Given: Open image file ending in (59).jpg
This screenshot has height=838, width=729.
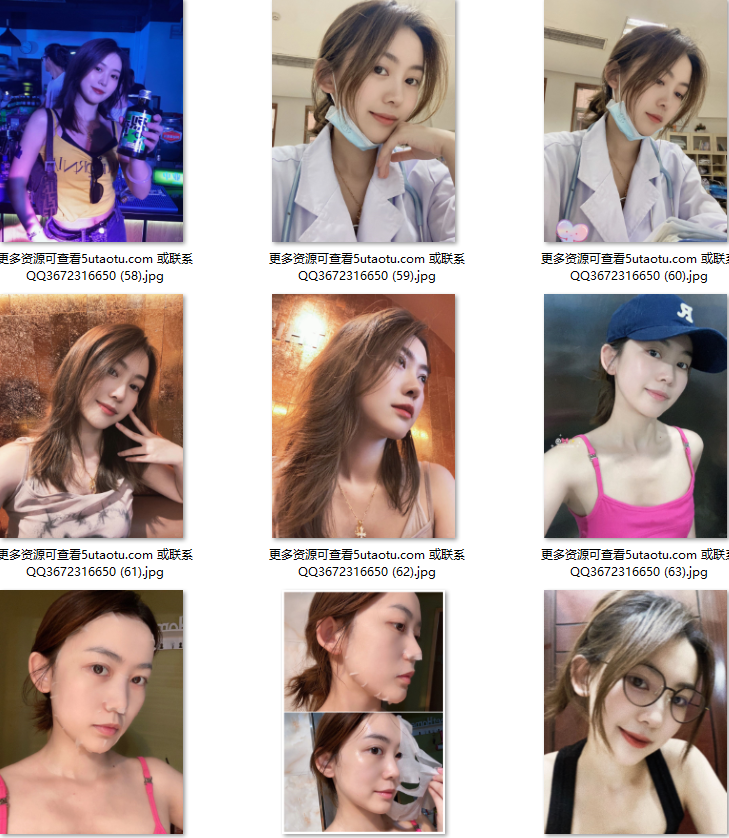Looking at the screenshot, I should click(364, 120).
